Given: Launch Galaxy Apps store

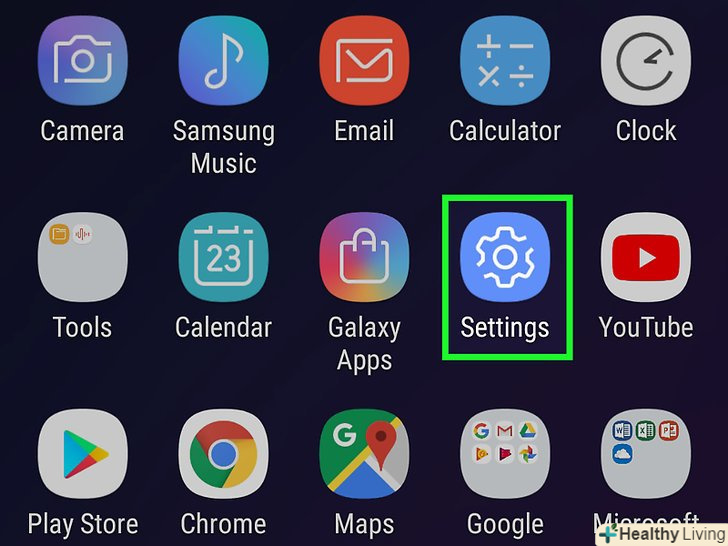Looking at the screenshot, I should (x=364, y=258).
